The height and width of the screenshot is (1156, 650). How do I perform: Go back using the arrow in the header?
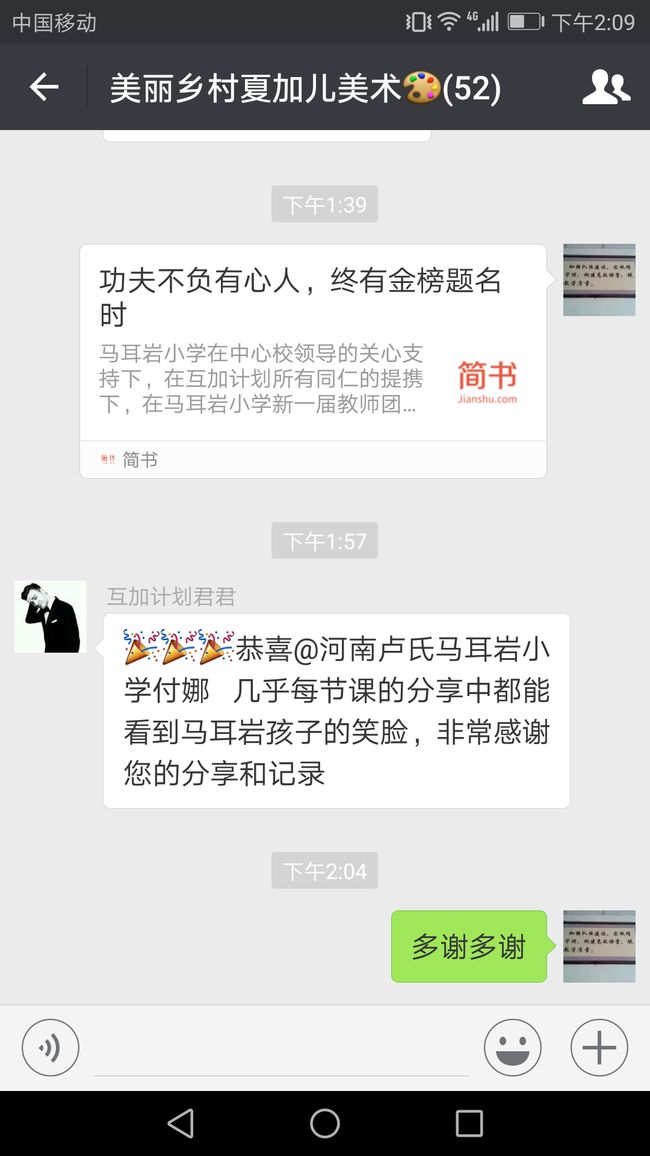click(x=43, y=87)
